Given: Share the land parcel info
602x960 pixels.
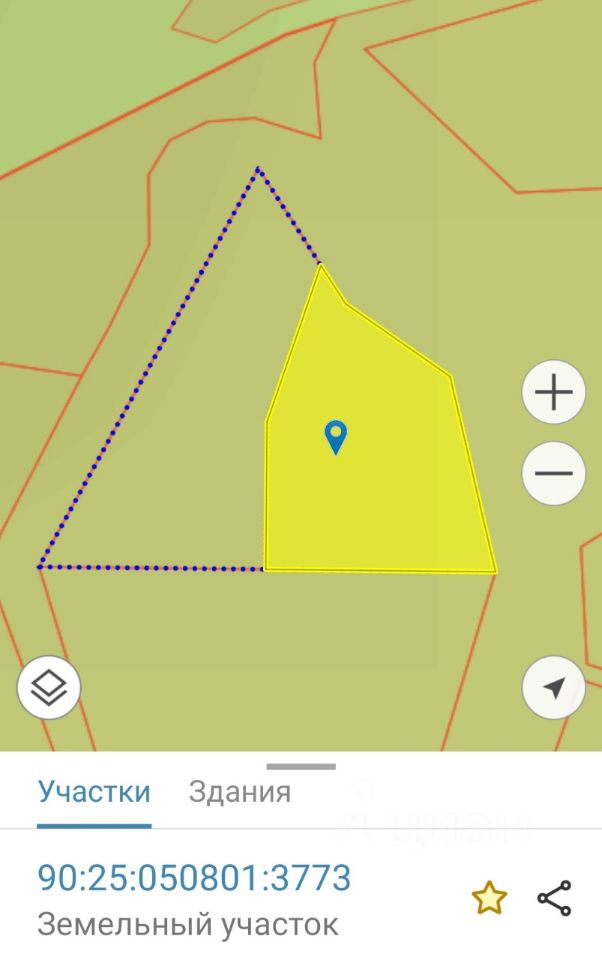Looking at the screenshot, I should 554,898.
